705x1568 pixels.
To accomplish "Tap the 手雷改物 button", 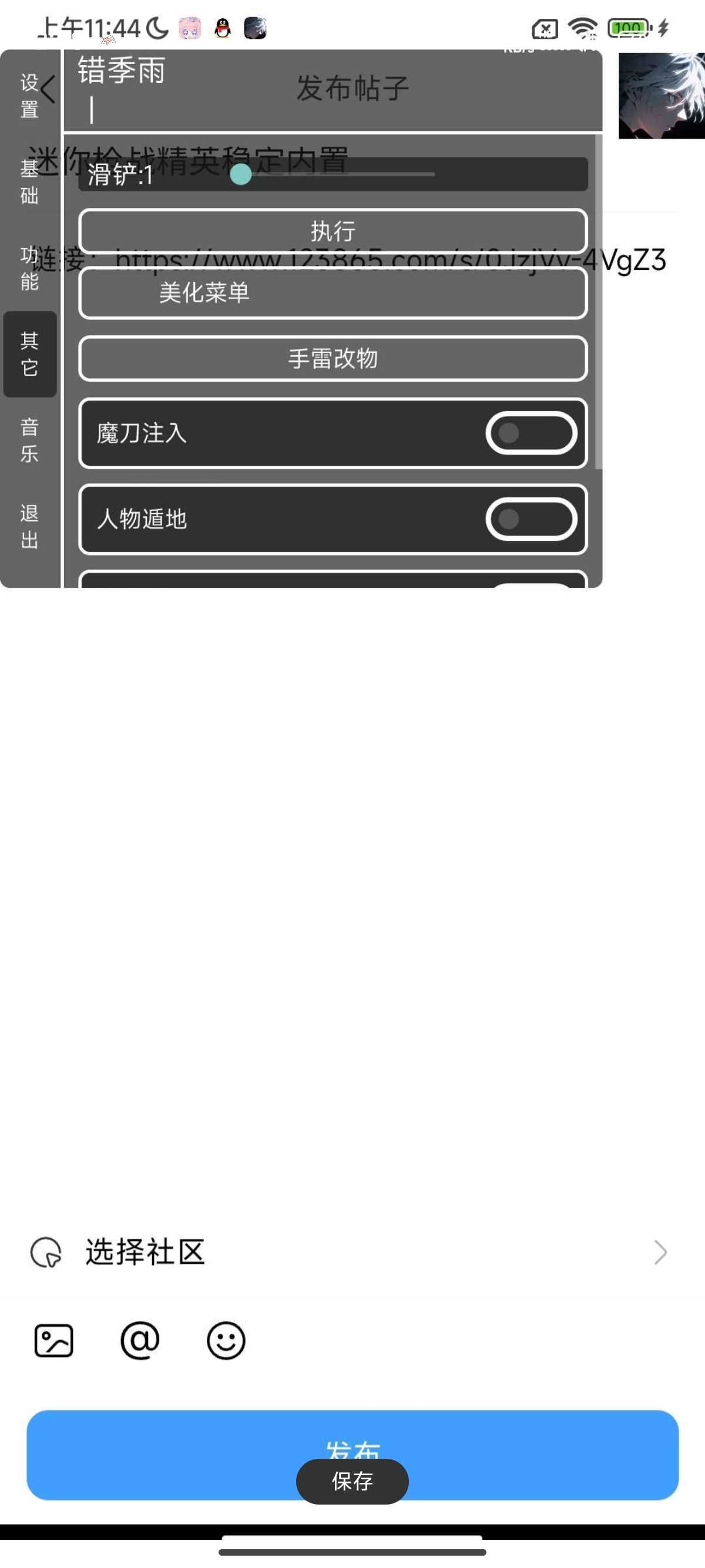I will (x=333, y=358).
